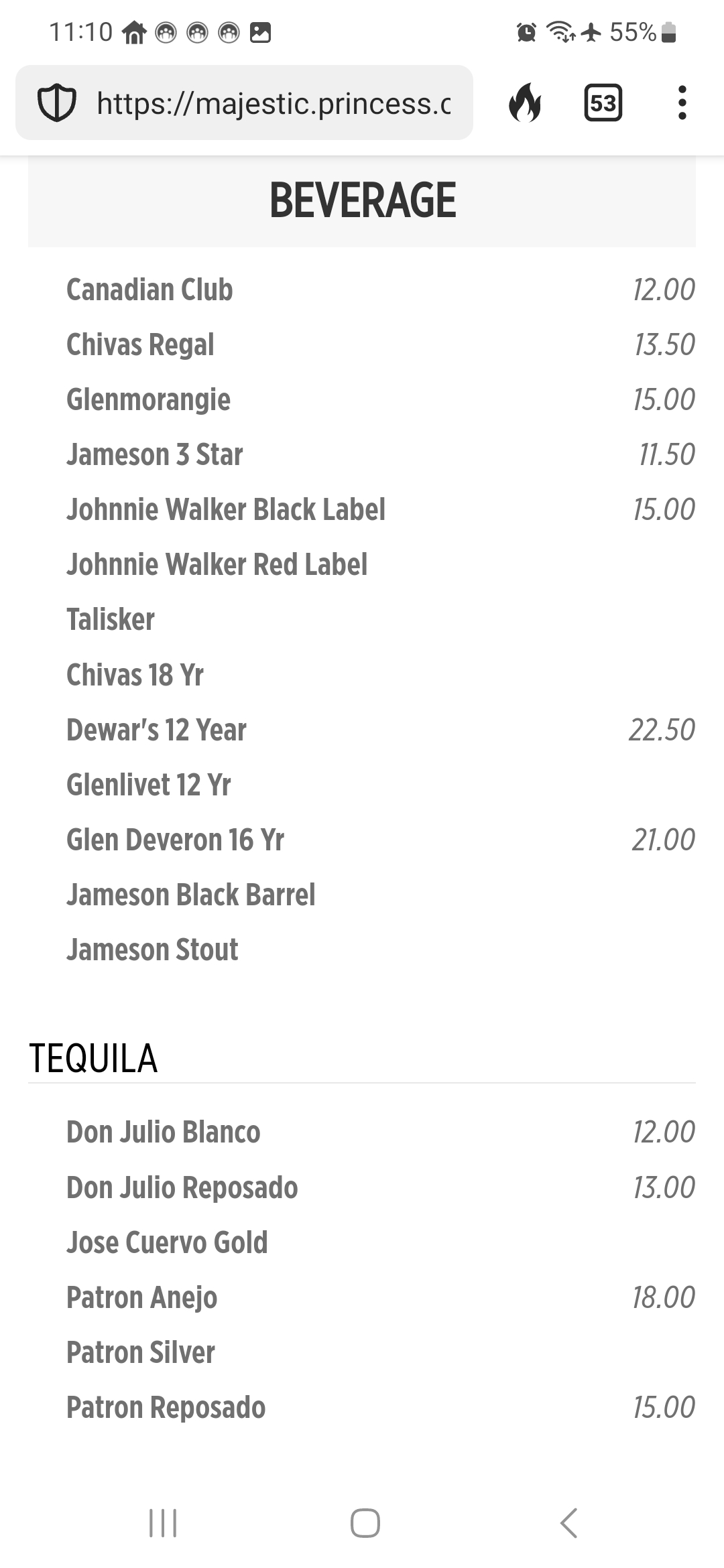This screenshot has height=1568, width=724.
Task: Open the browser overflow menu
Action: [x=682, y=103]
